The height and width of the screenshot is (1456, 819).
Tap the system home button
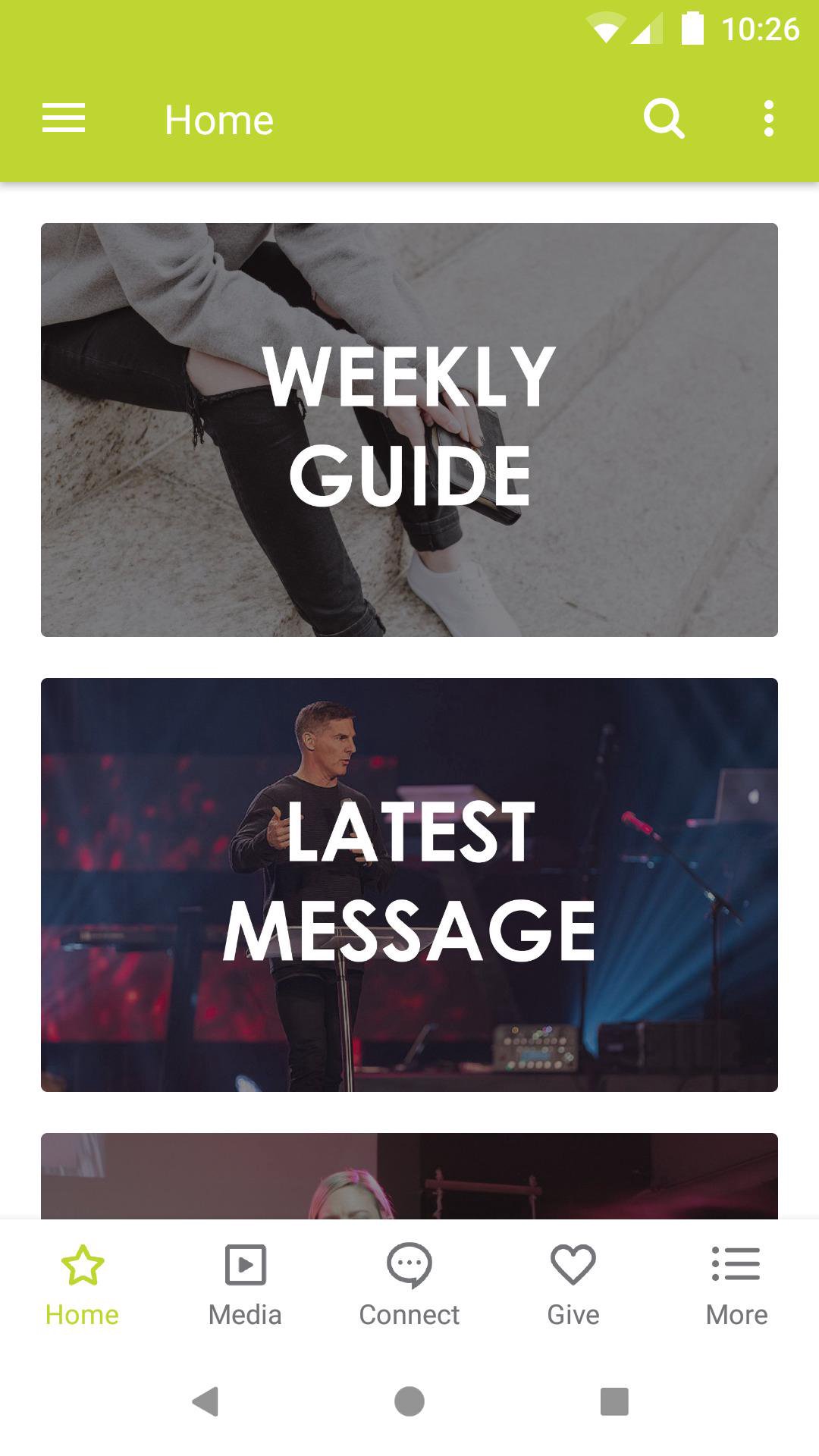[x=409, y=1401]
